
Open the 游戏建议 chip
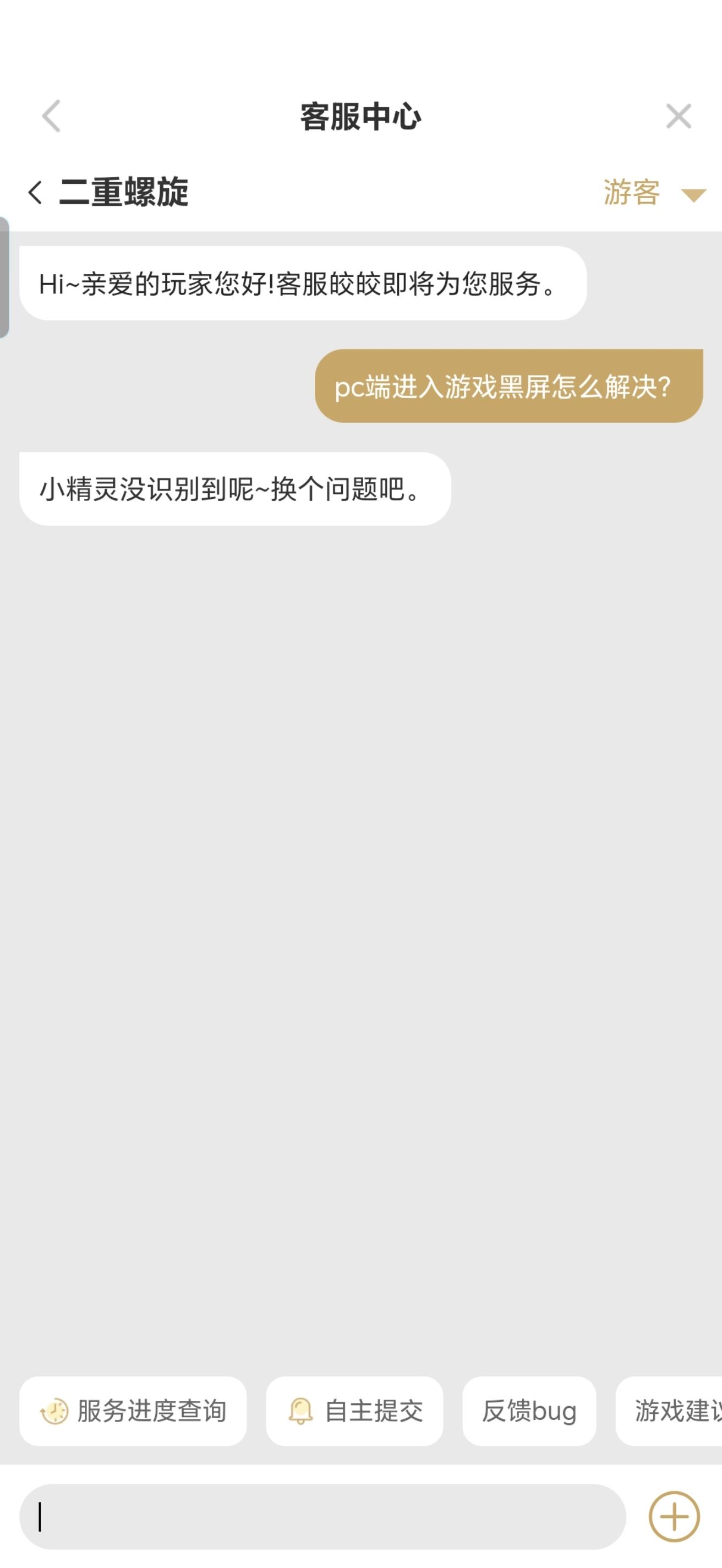(672, 1411)
